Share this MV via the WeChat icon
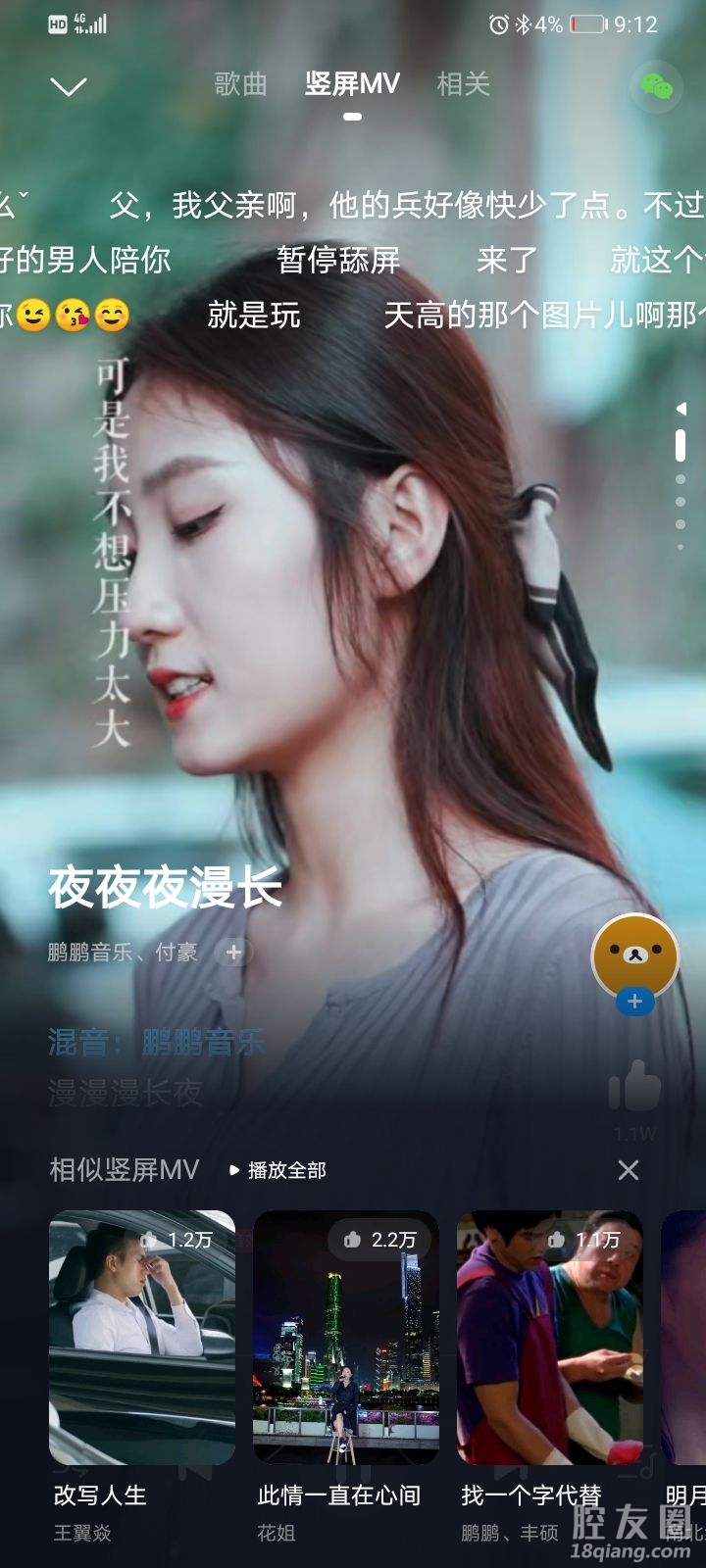Image resolution: width=706 pixels, height=1568 pixels. pos(656,86)
